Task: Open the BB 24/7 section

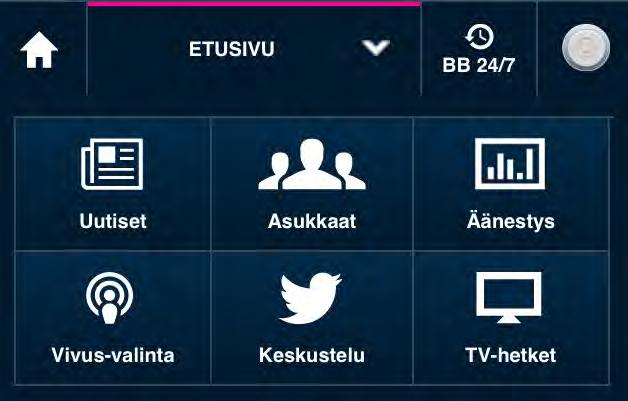Action: tap(479, 50)
